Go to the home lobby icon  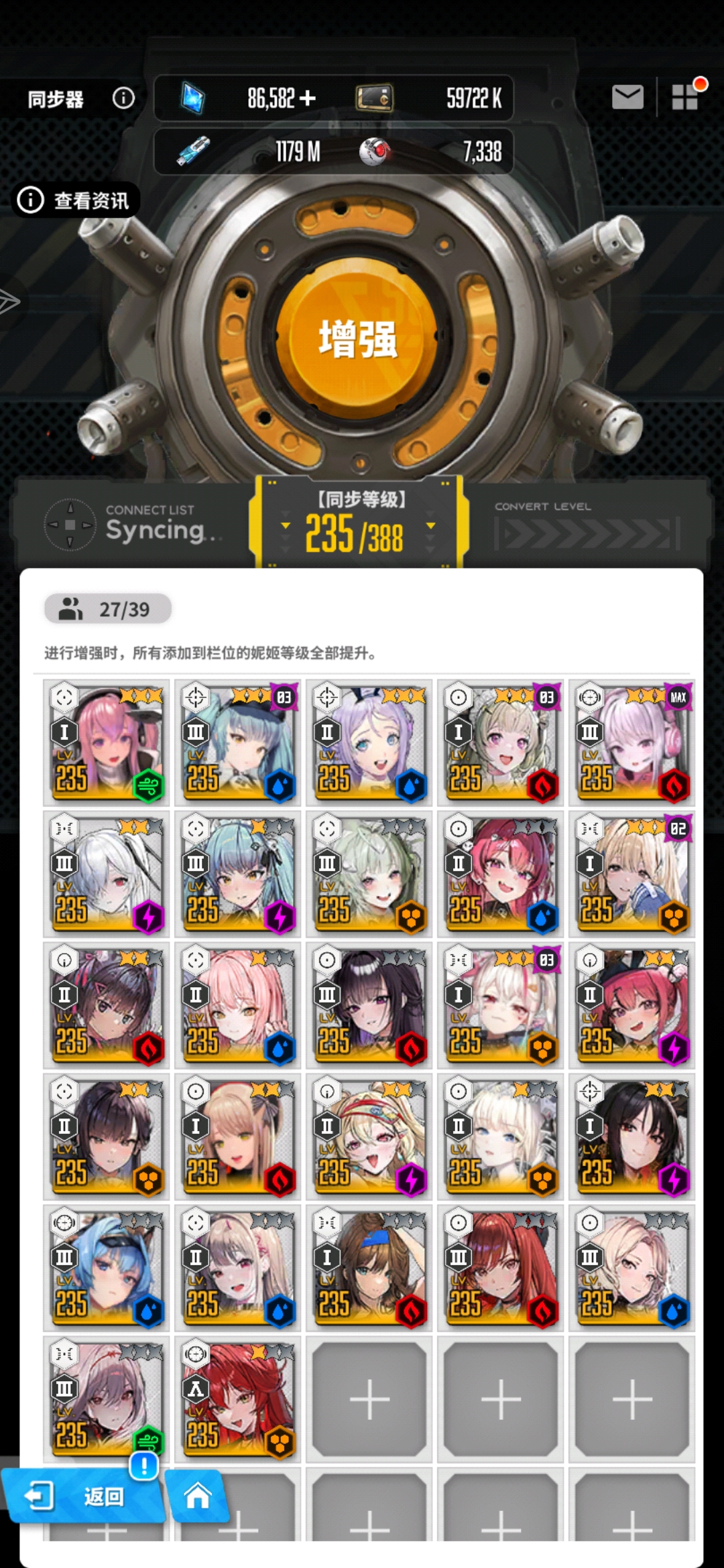pos(197,1496)
